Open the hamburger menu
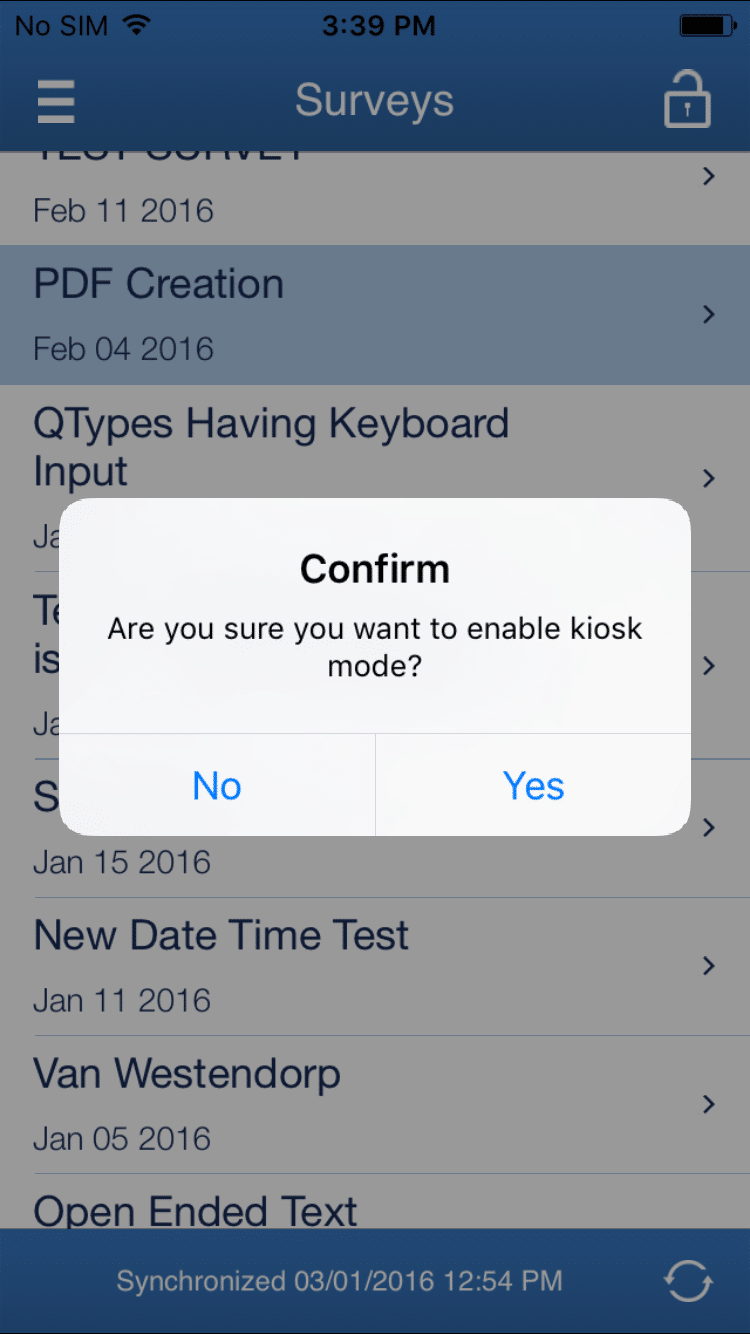The image size is (750, 1334). tap(56, 101)
